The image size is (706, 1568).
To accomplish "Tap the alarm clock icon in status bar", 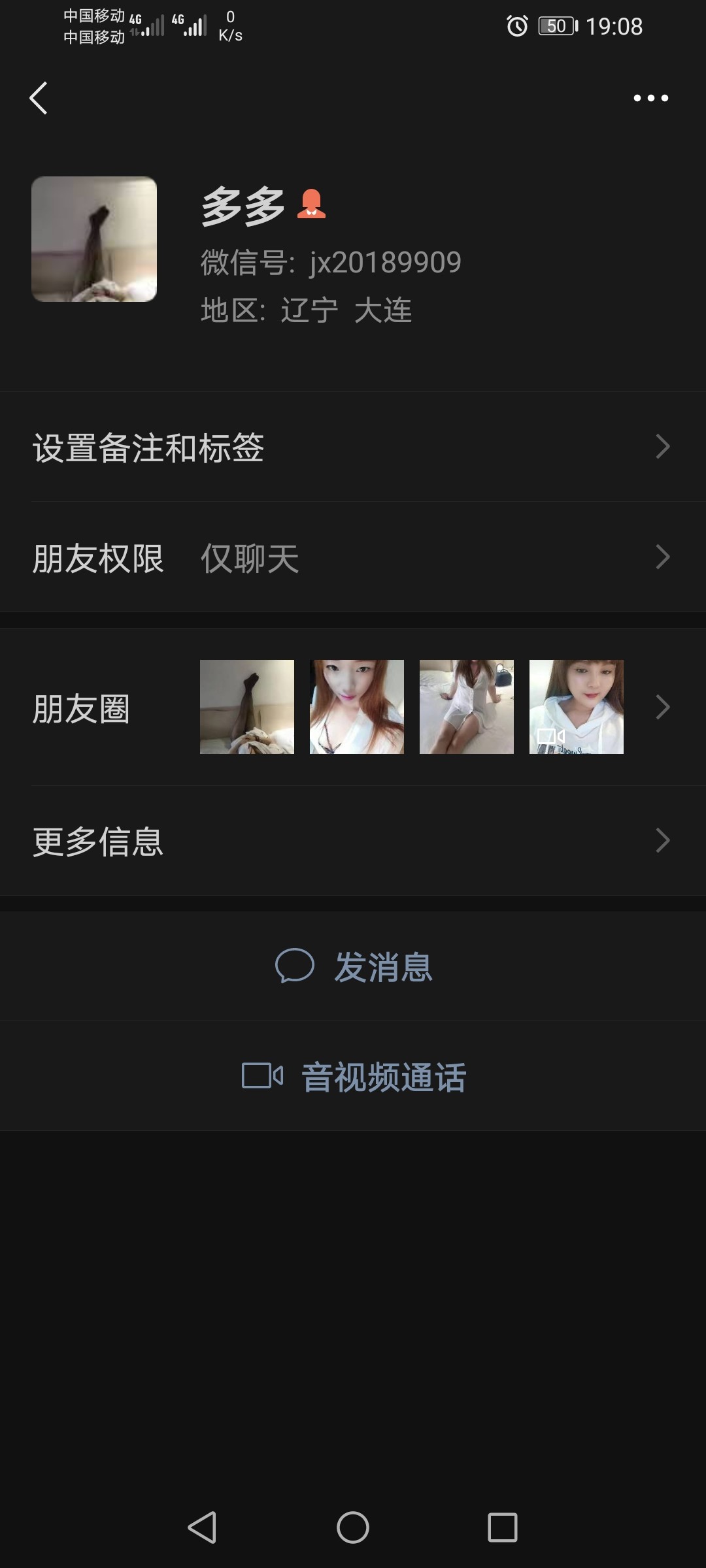I will coord(516,26).
